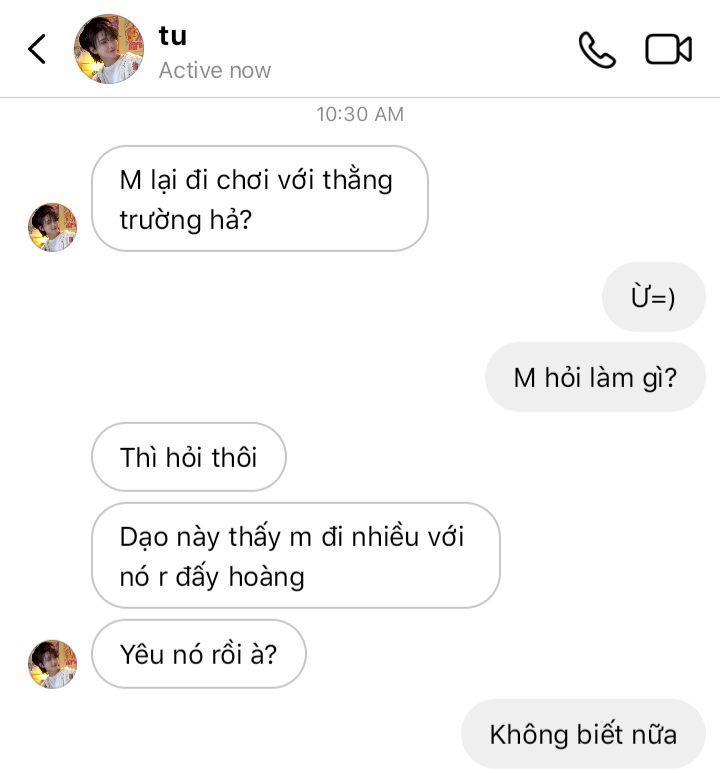This screenshot has width=720, height=773.
Task: Tap tu's avatar beside 'Yêu nó rồi à?'
Action: point(52,664)
